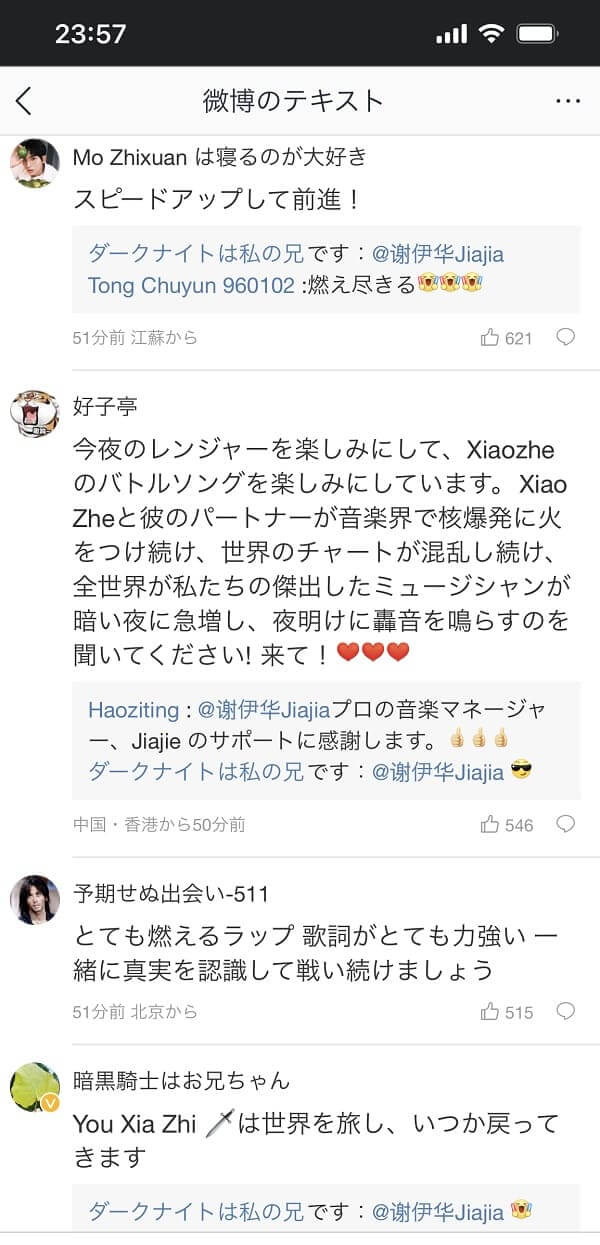Open the three-dot overflow menu
The image size is (600, 1245).
point(567,100)
